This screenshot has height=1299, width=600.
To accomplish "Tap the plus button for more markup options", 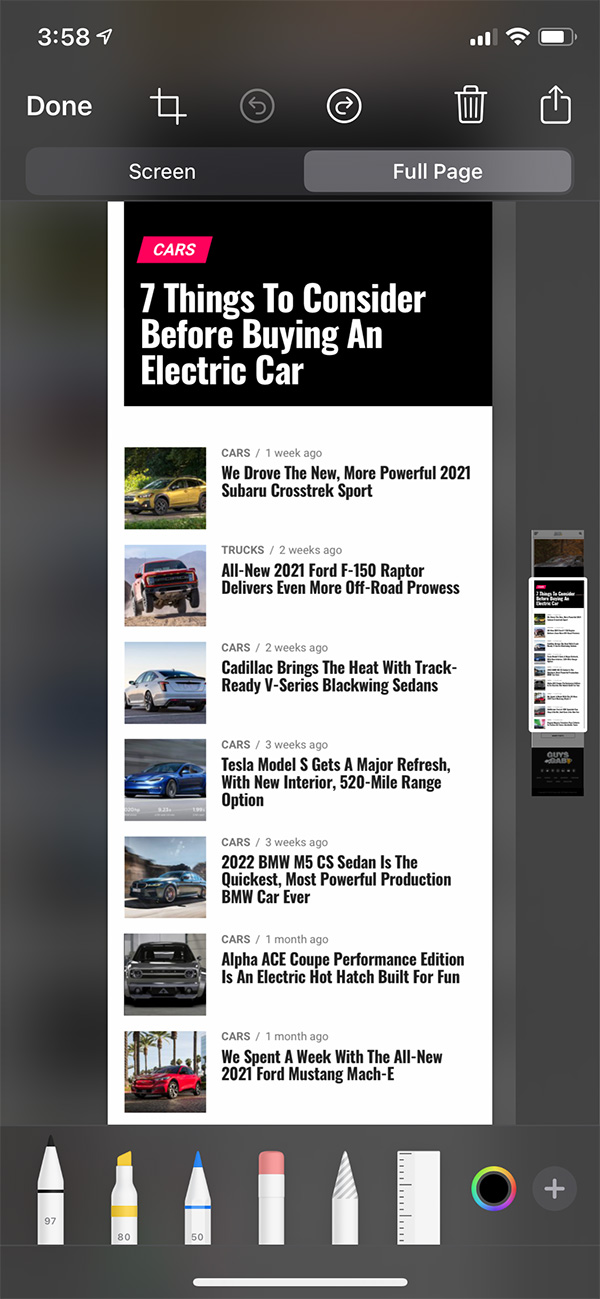I will click(x=554, y=1189).
